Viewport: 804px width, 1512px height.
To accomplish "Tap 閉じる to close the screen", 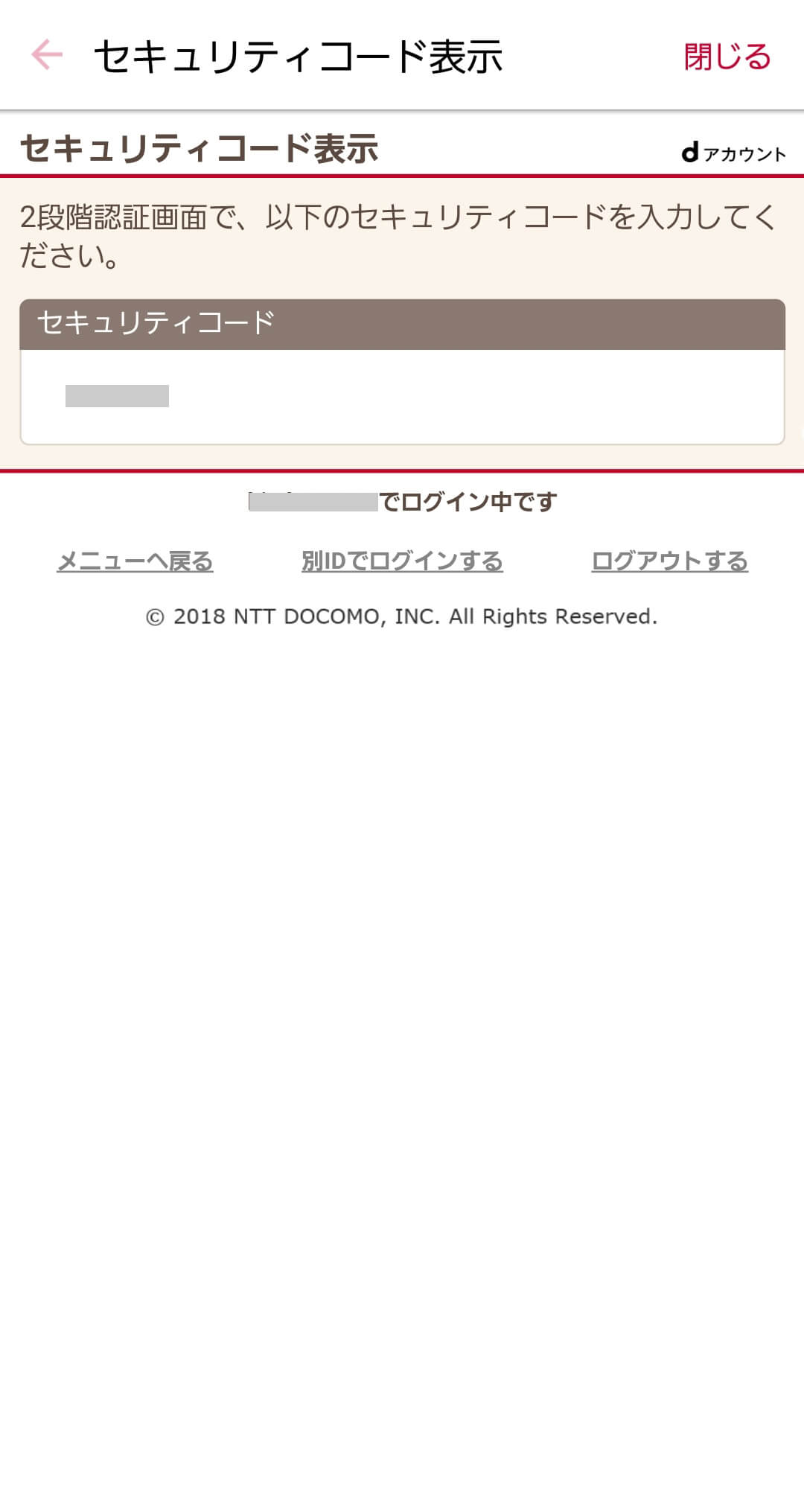I will pos(727,57).
